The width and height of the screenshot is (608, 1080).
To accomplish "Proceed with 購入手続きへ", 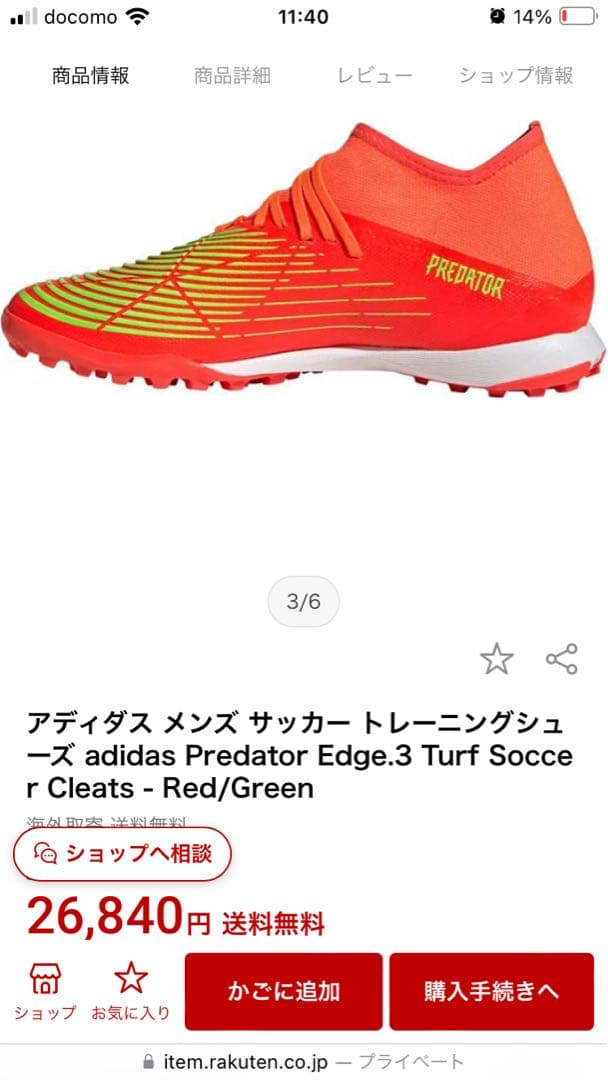I will click(x=491, y=991).
